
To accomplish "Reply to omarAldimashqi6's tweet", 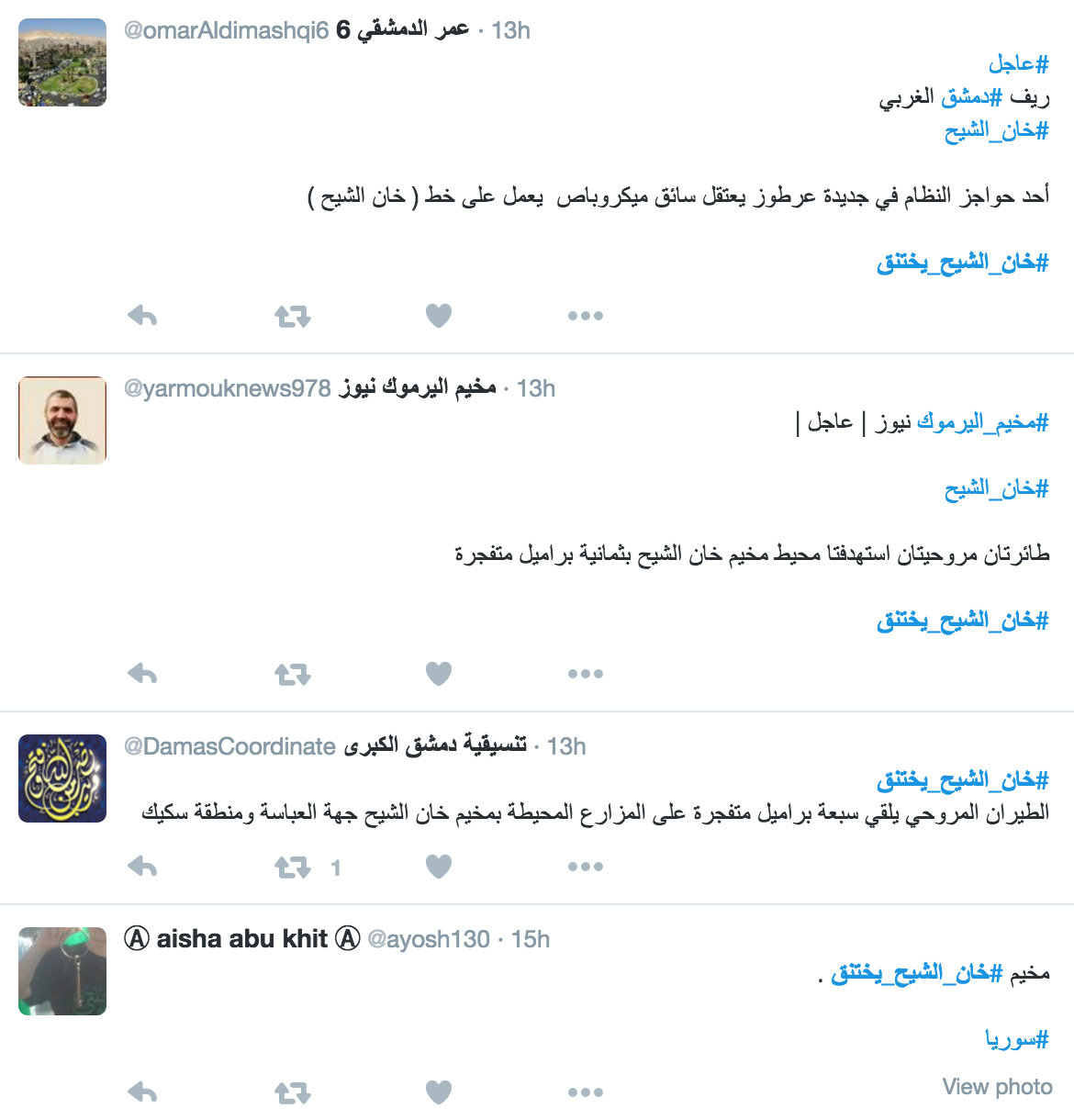I will pos(142,316).
